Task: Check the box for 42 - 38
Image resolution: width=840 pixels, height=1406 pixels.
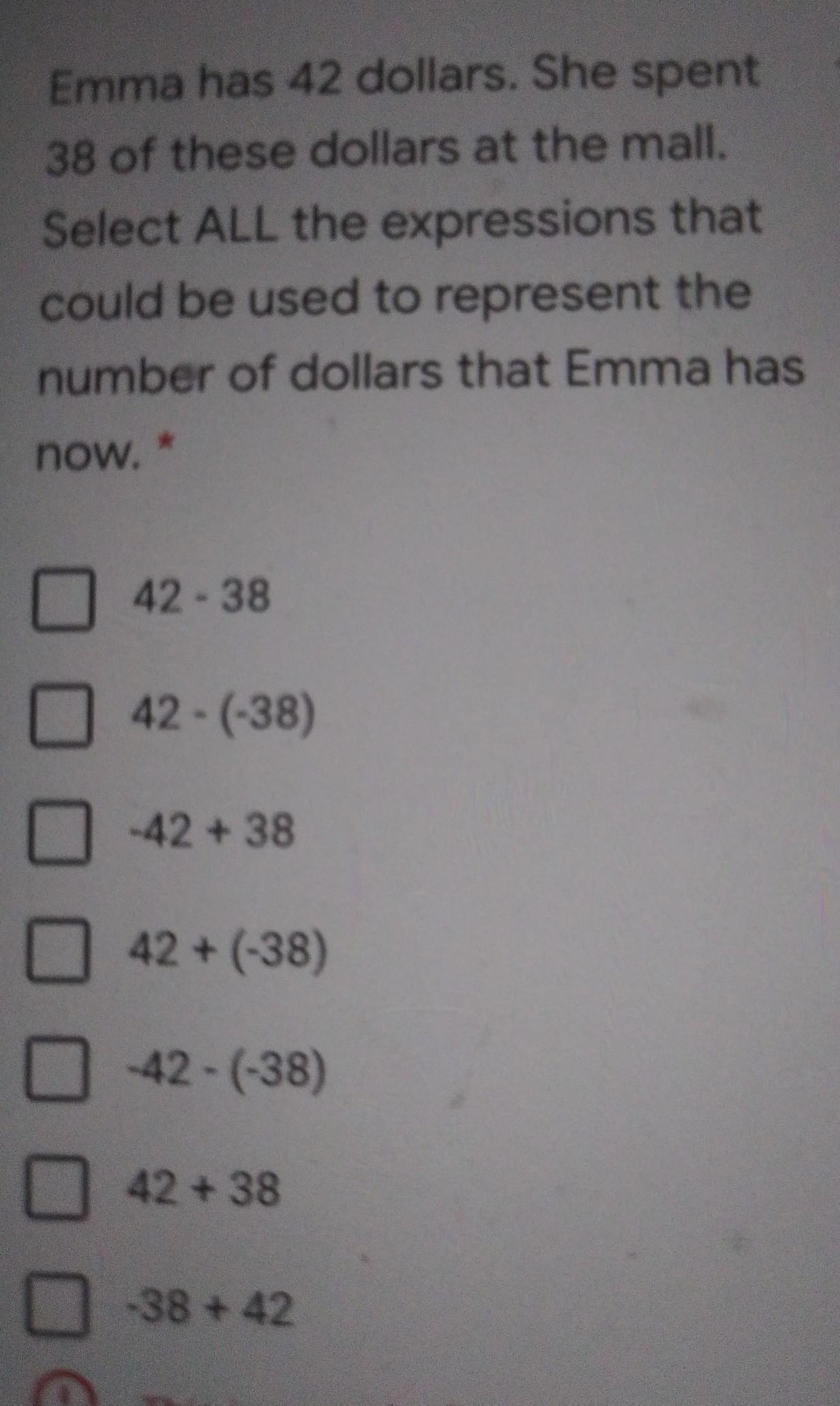Action: pos(61,598)
